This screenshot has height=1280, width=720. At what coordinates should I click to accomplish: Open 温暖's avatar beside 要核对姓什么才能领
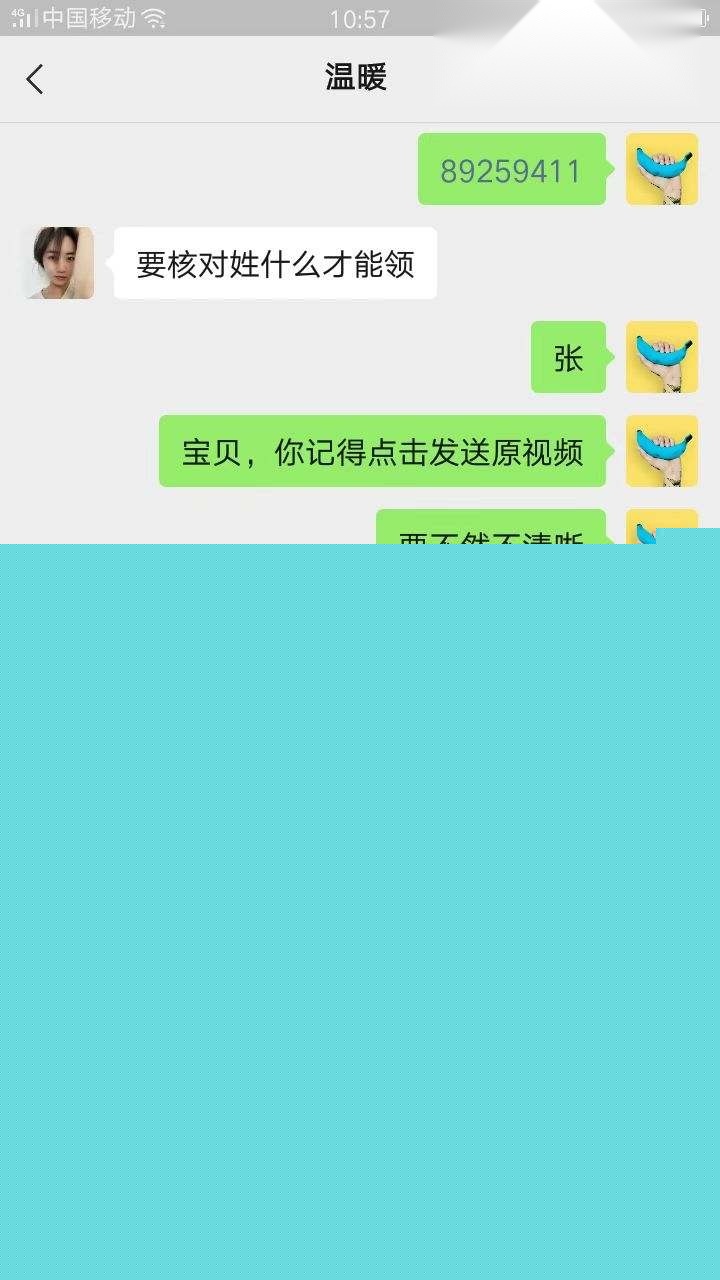pos(58,263)
